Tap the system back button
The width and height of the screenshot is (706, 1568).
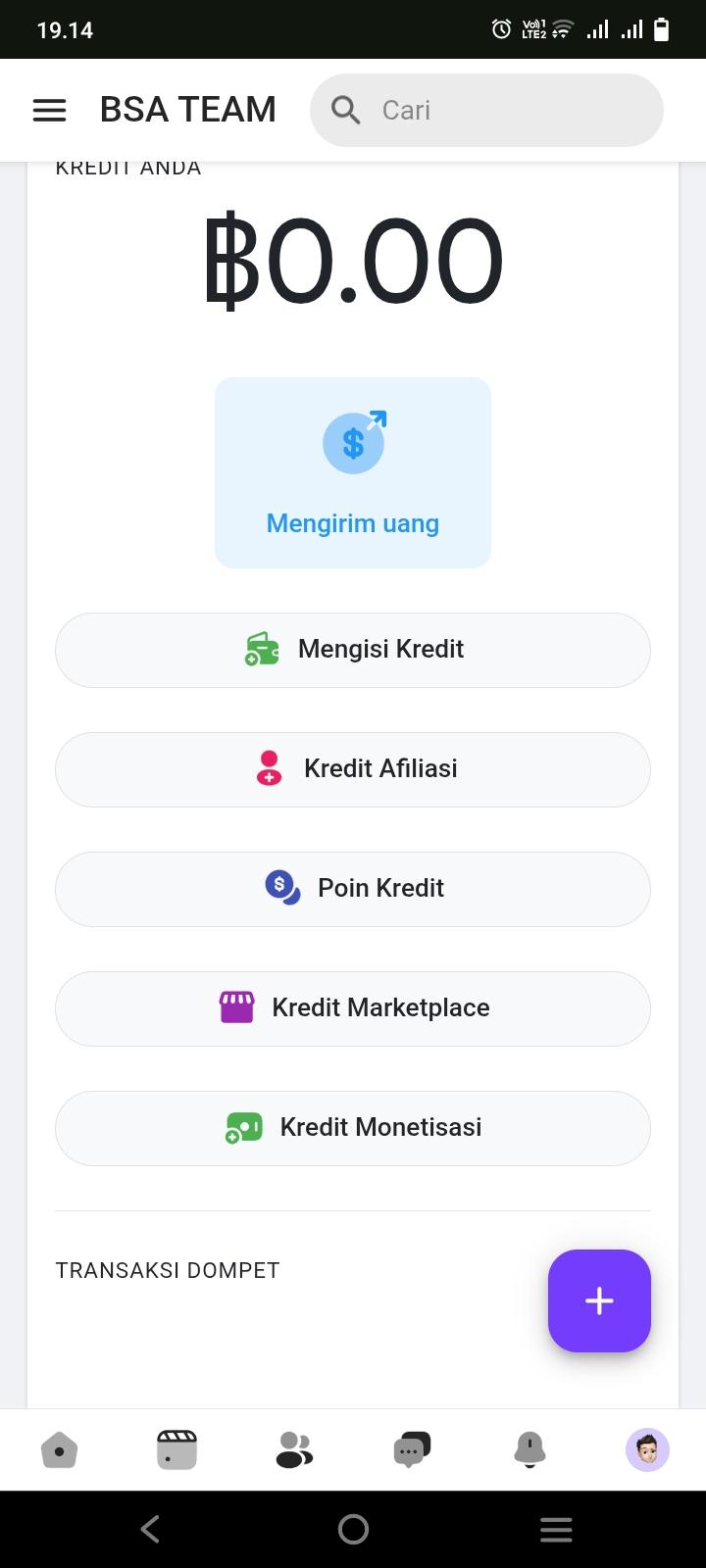tap(150, 1529)
